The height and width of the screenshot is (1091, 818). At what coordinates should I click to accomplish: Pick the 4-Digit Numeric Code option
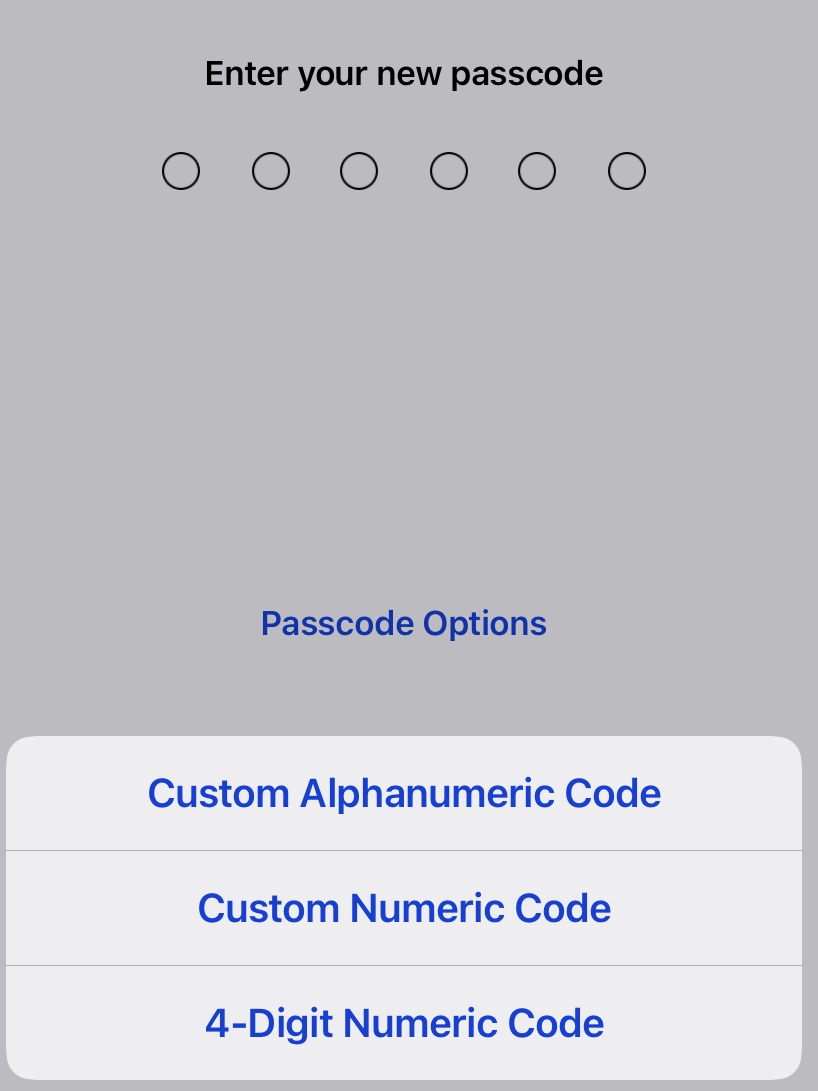pos(404,1023)
